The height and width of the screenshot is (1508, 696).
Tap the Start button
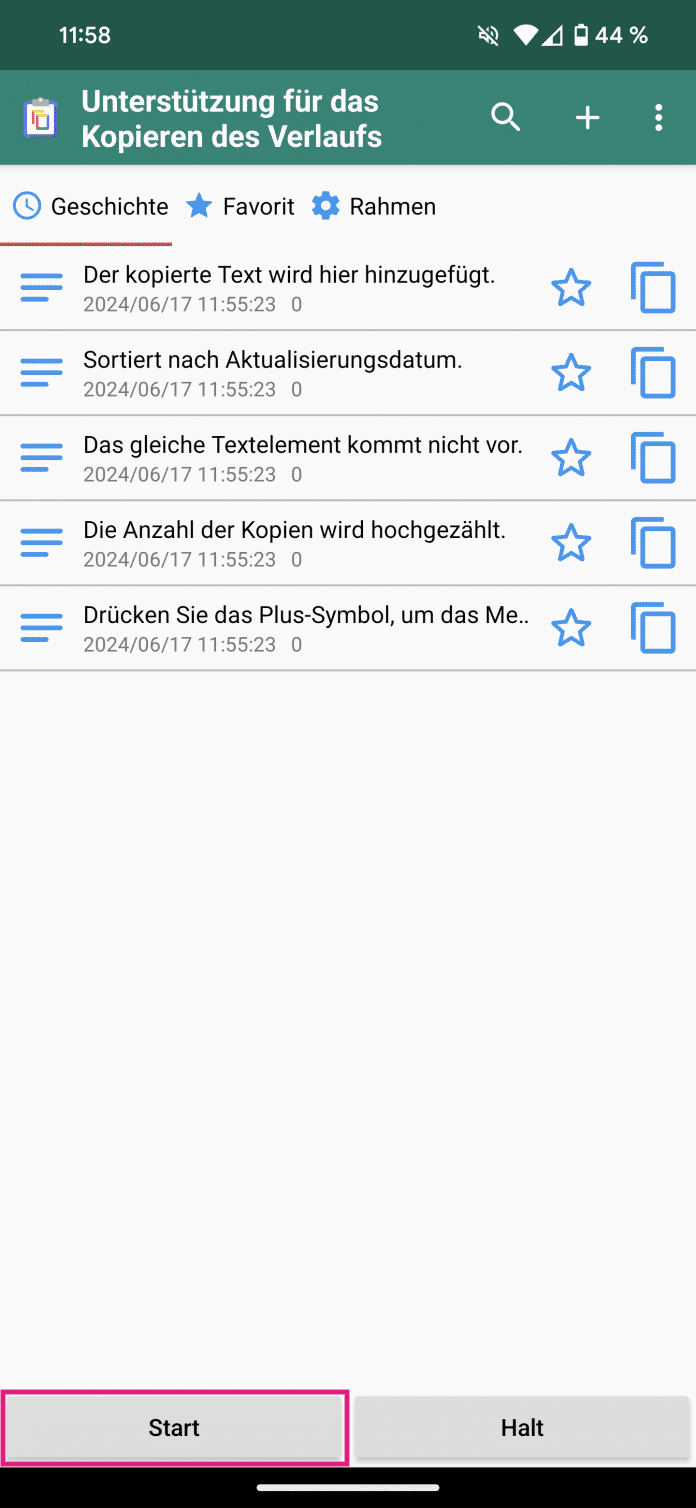(x=175, y=1428)
